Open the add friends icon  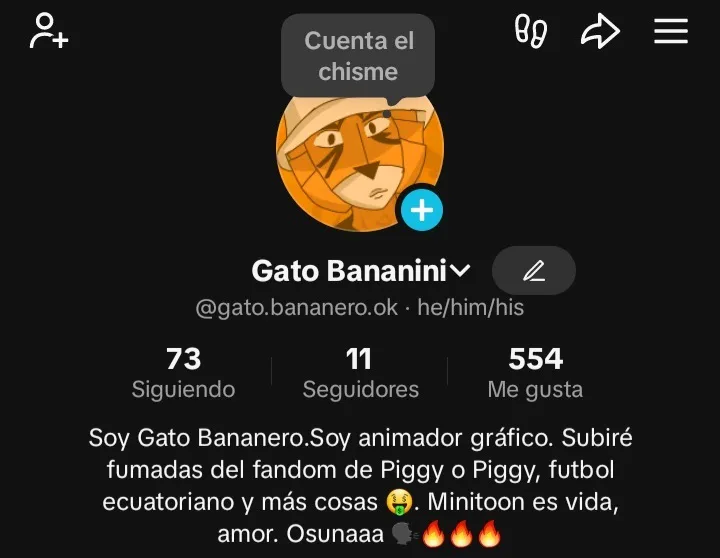tap(48, 31)
